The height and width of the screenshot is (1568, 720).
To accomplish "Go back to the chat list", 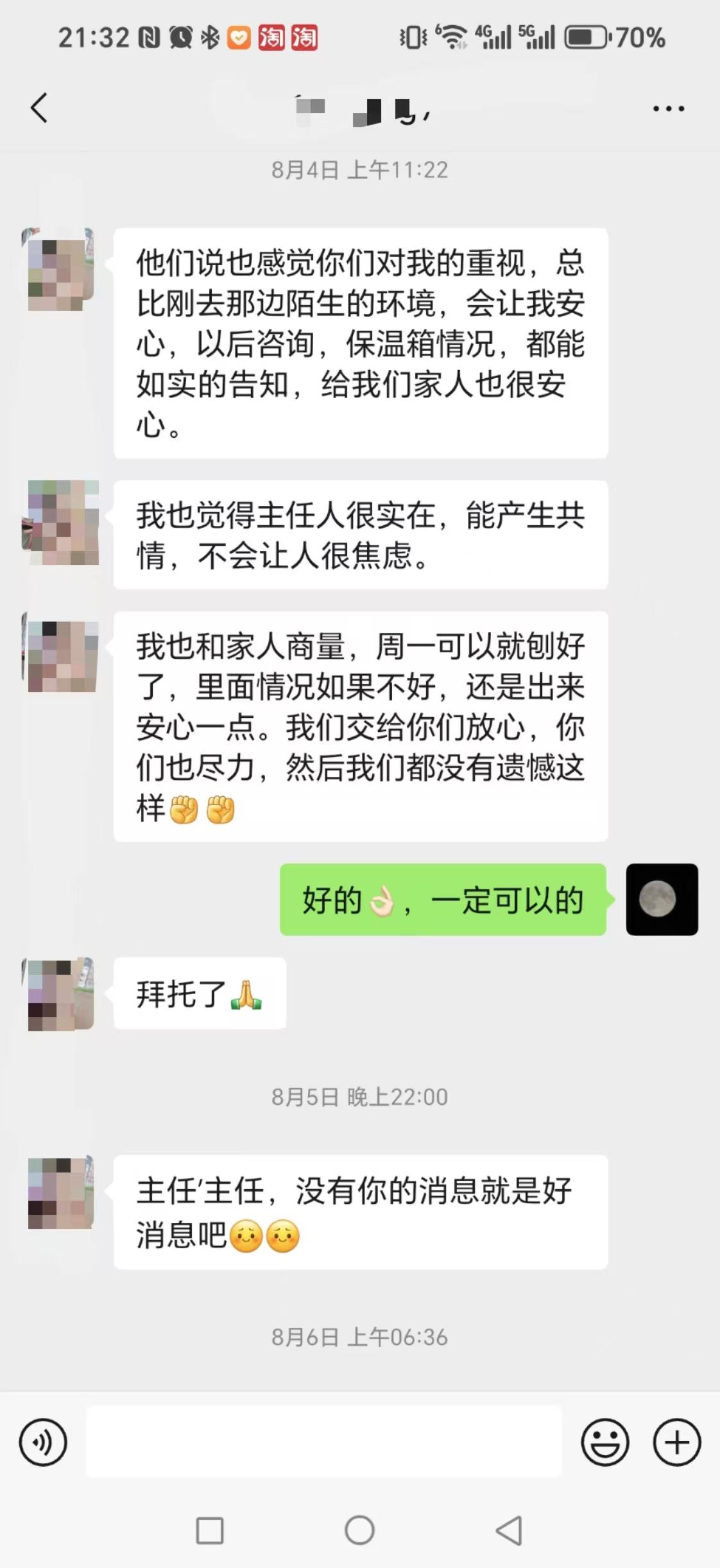I will click(x=39, y=108).
